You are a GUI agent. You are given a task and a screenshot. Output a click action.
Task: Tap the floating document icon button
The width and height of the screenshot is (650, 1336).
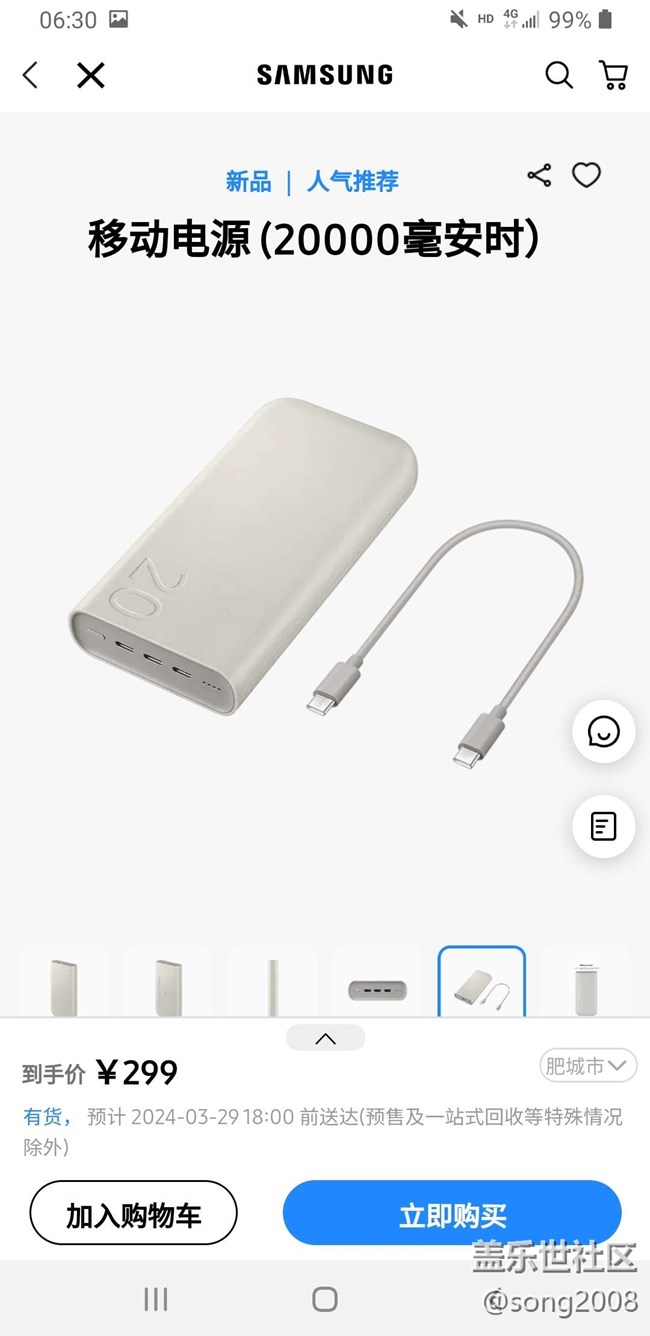click(x=603, y=827)
